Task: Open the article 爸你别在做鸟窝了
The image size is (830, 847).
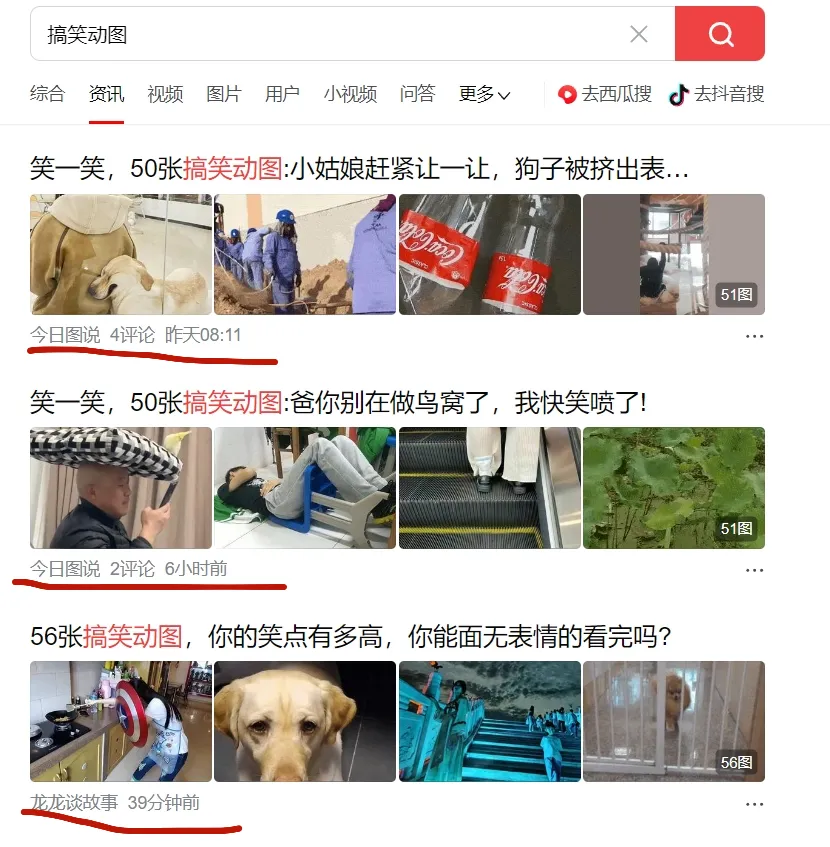Action: pos(338,403)
